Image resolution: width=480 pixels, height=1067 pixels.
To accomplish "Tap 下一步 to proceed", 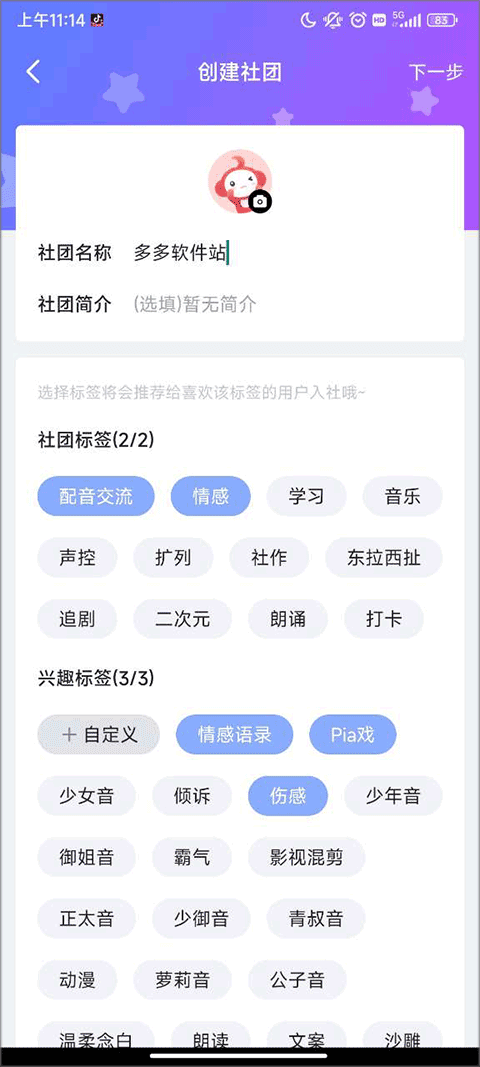I will tap(436, 72).
